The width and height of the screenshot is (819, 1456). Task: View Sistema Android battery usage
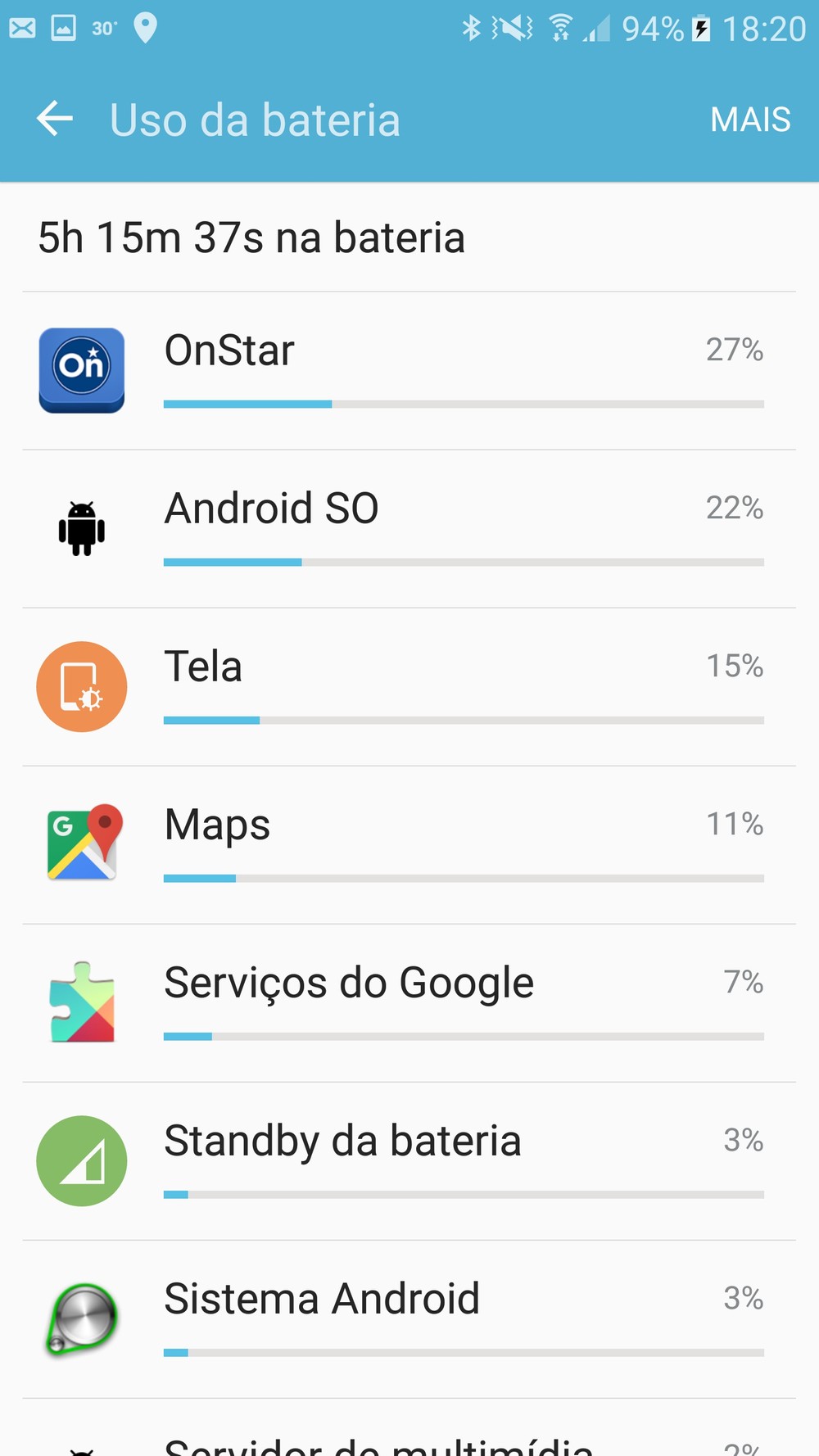pyautogui.click(x=409, y=1318)
